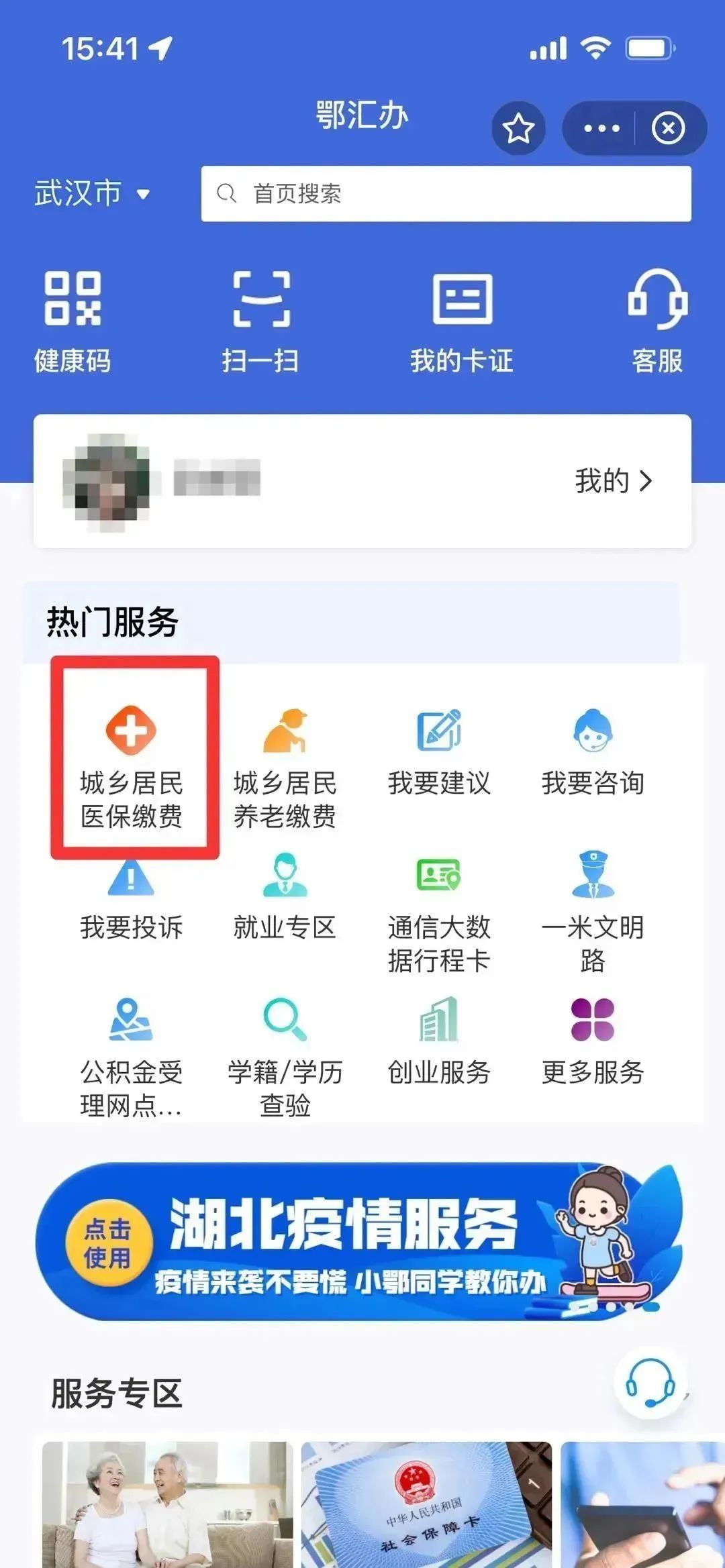
Task: Go to 我的 profile page
Action: pyautogui.click(x=613, y=481)
